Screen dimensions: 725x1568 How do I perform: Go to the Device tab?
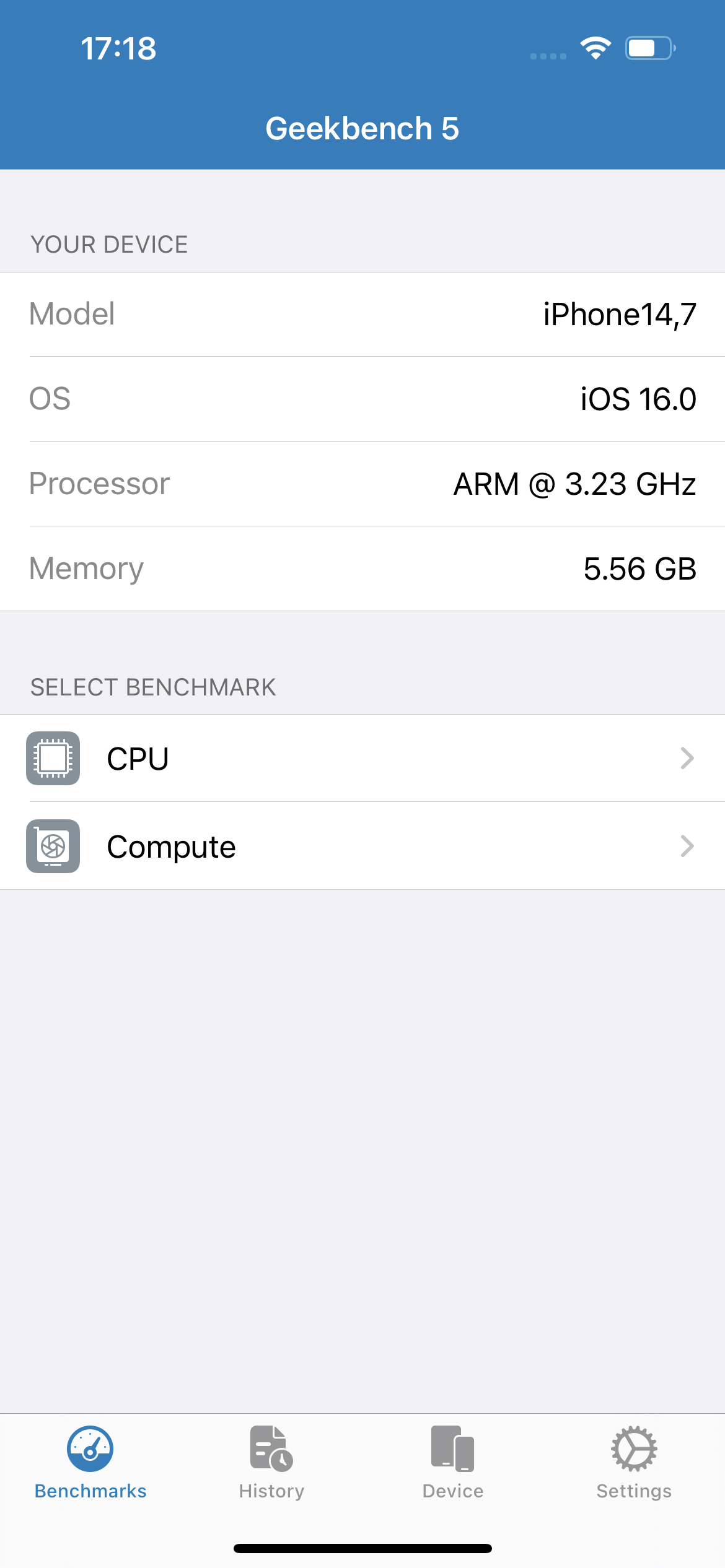coord(453,1463)
